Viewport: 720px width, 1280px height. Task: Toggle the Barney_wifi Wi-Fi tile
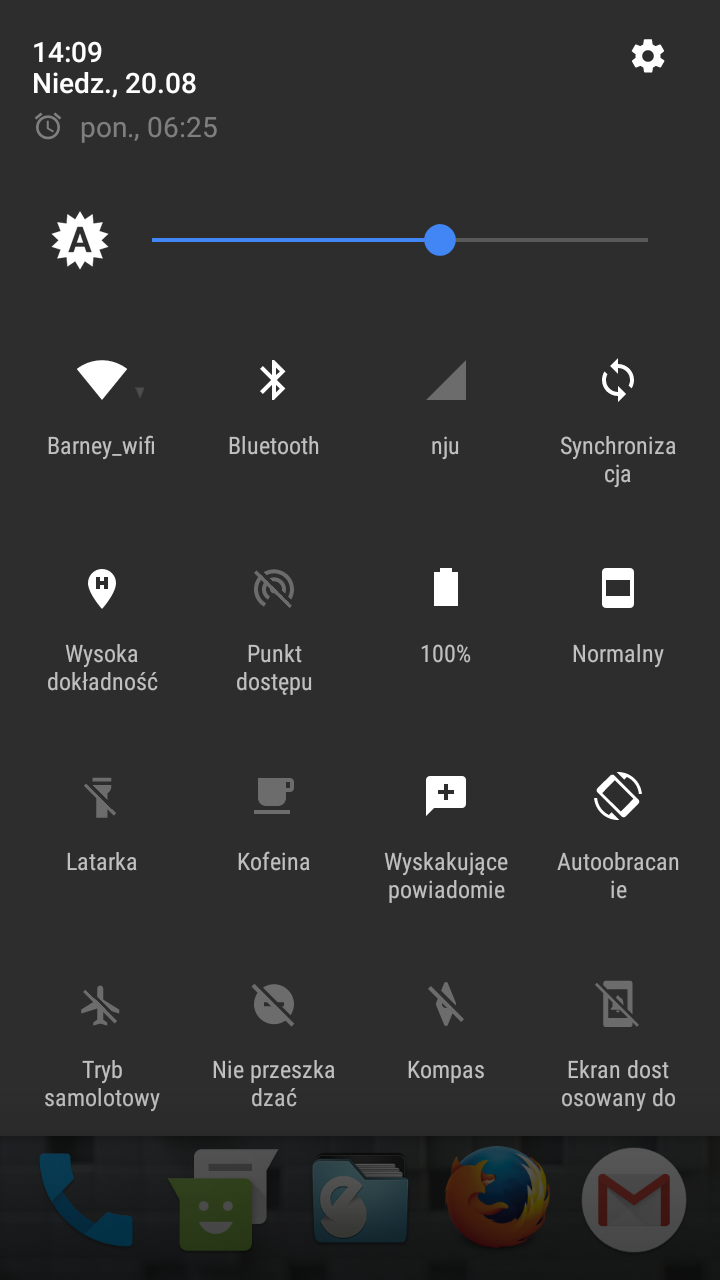click(x=101, y=381)
